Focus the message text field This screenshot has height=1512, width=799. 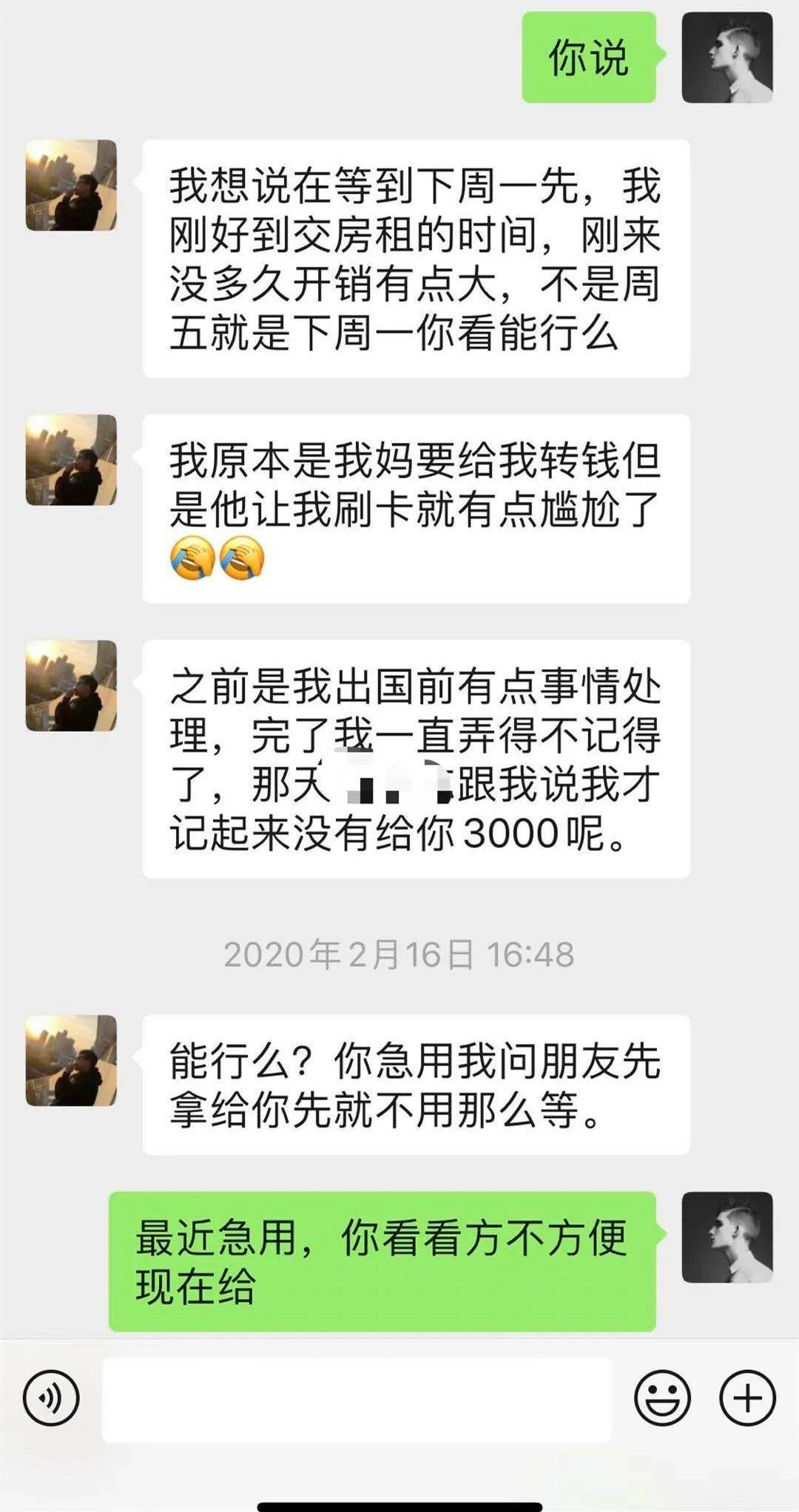click(357, 1399)
